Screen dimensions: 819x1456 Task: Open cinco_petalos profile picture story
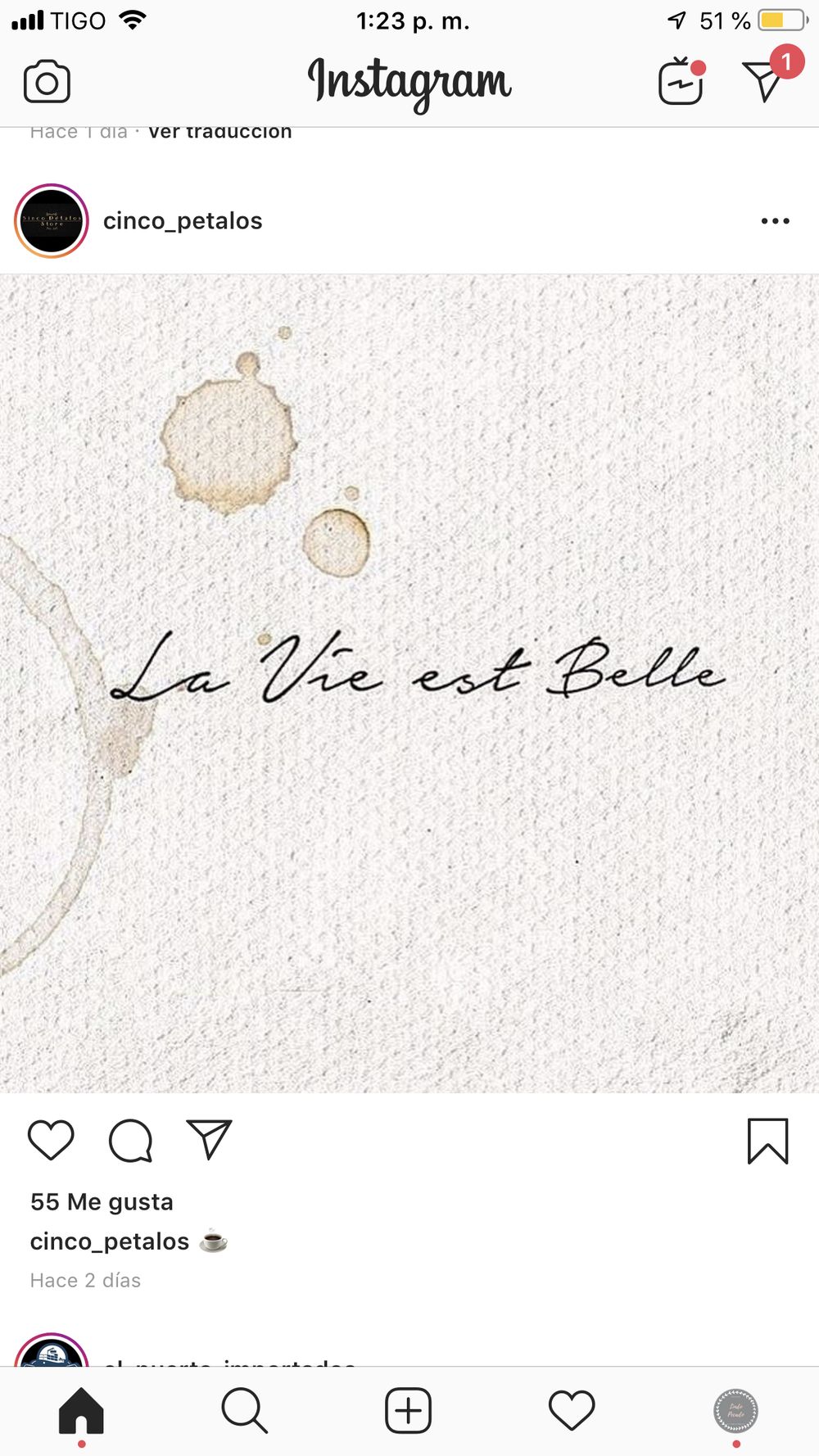[x=52, y=221]
